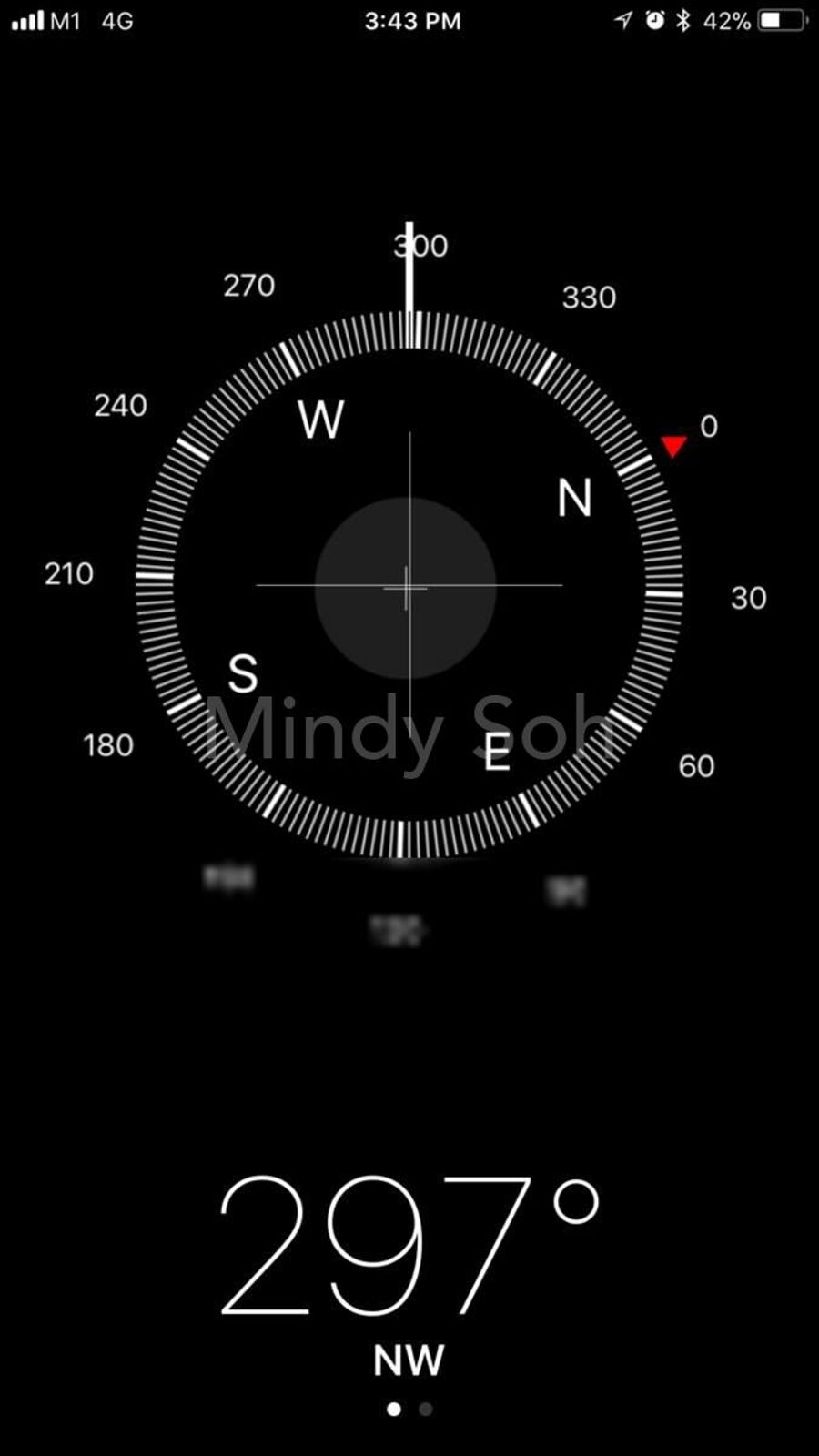Tap the compass dial to lock the heading
The image size is (819, 1456).
(x=409, y=586)
